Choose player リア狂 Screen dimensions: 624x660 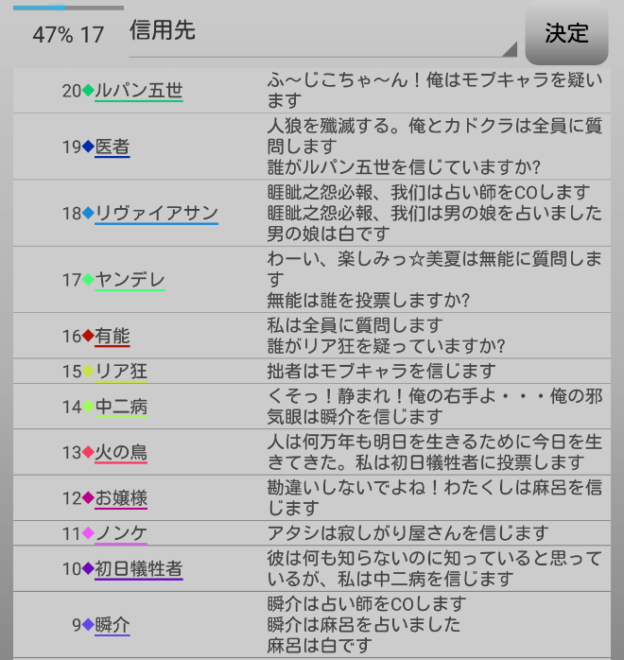point(121,372)
